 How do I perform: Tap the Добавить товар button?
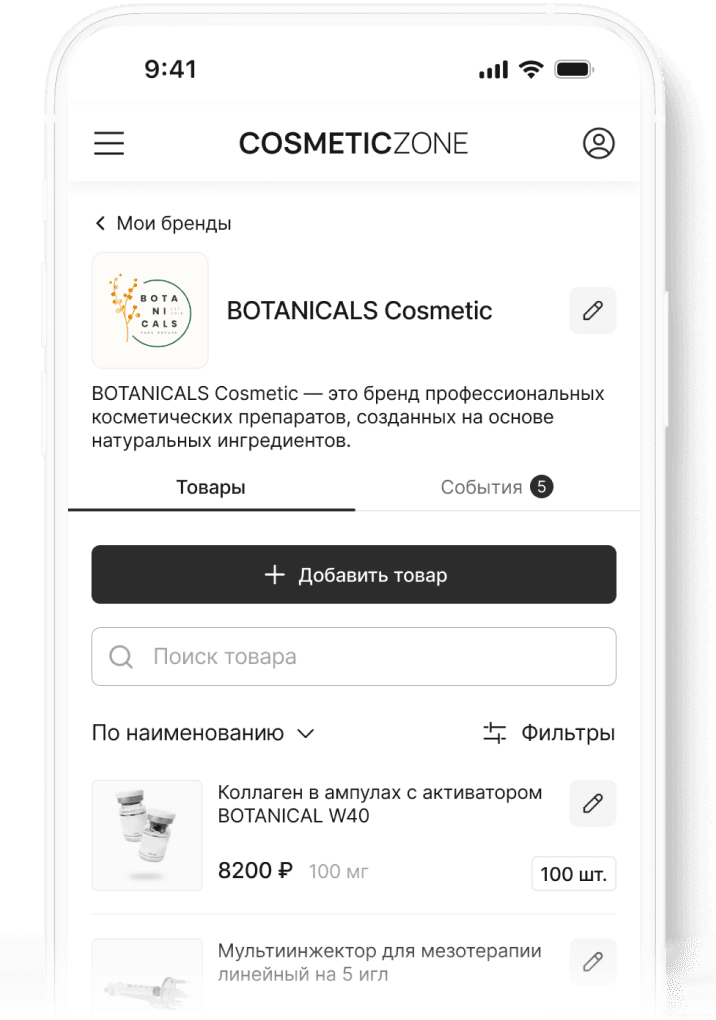[x=354, y=575]
